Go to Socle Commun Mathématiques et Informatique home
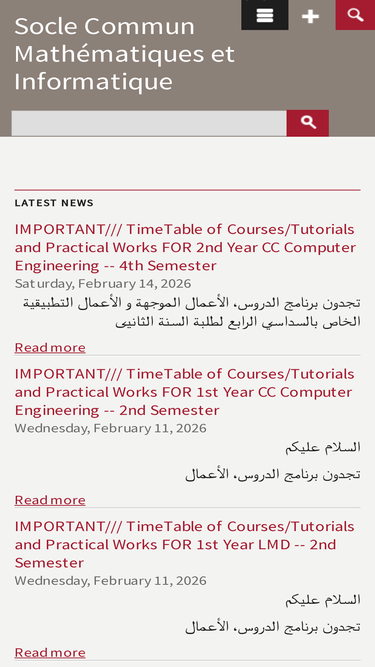 [125, 54]
